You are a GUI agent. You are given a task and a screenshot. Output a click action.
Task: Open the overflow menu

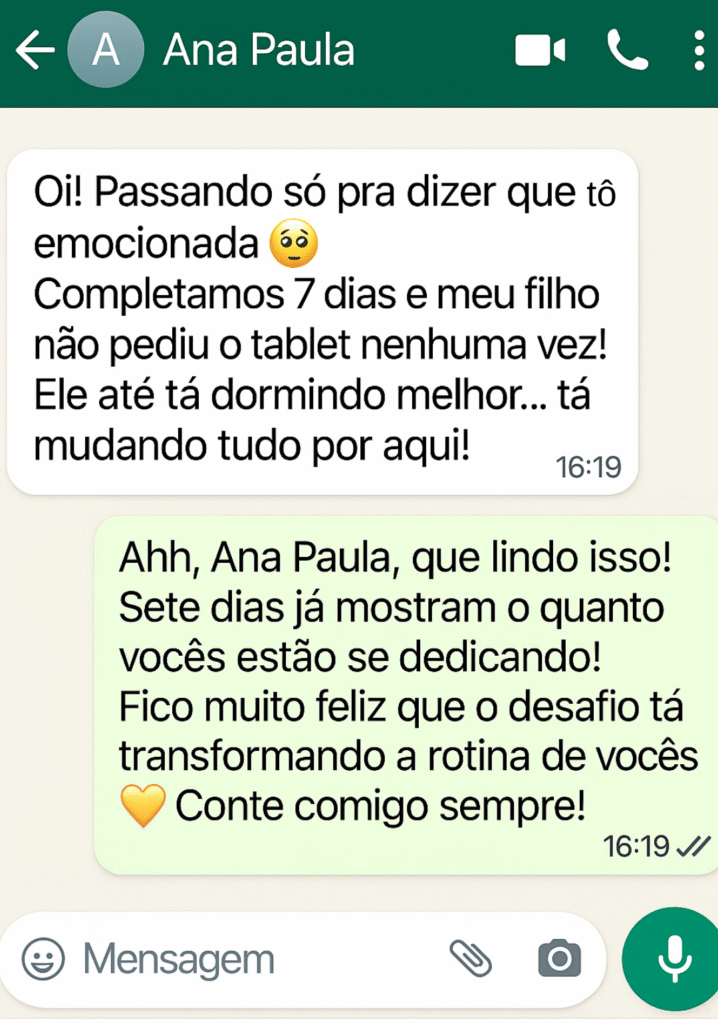(x=699, y=50)
